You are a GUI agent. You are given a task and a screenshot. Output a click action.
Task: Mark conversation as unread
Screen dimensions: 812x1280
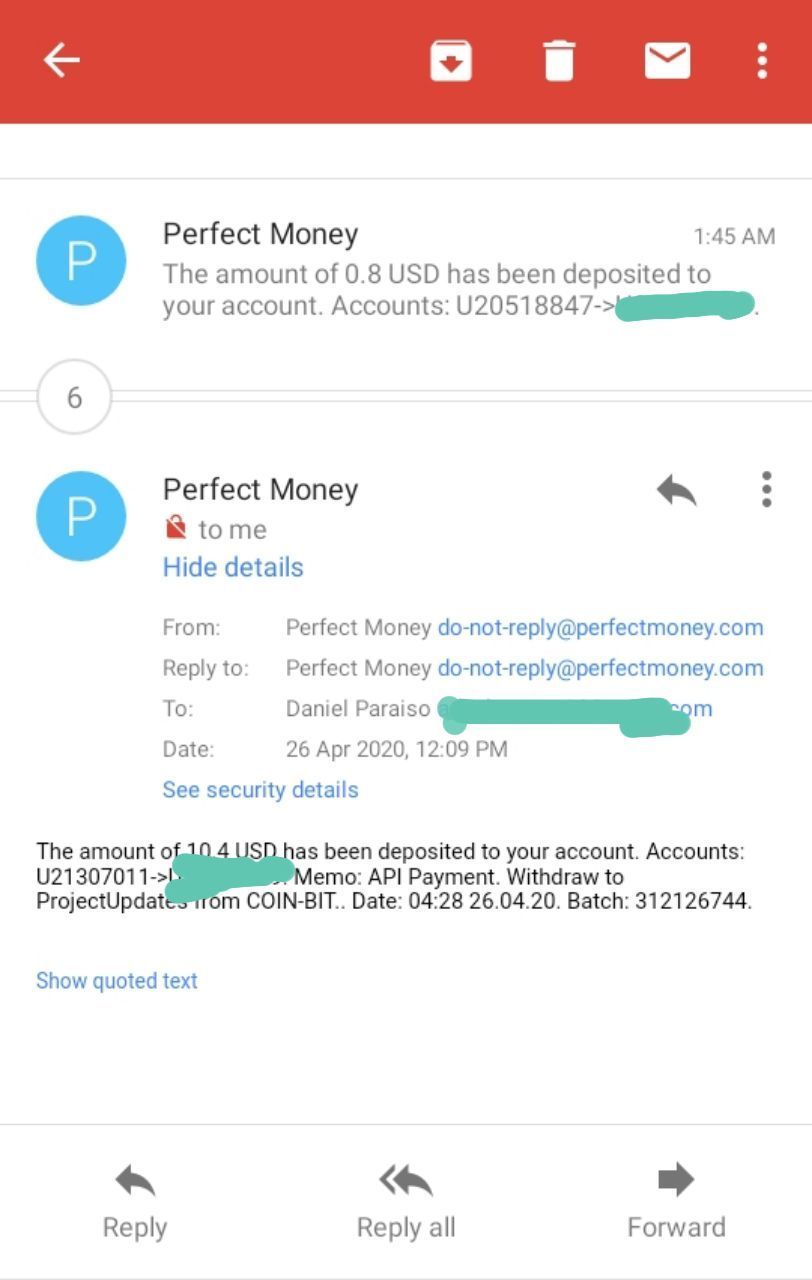click(667, 60)
